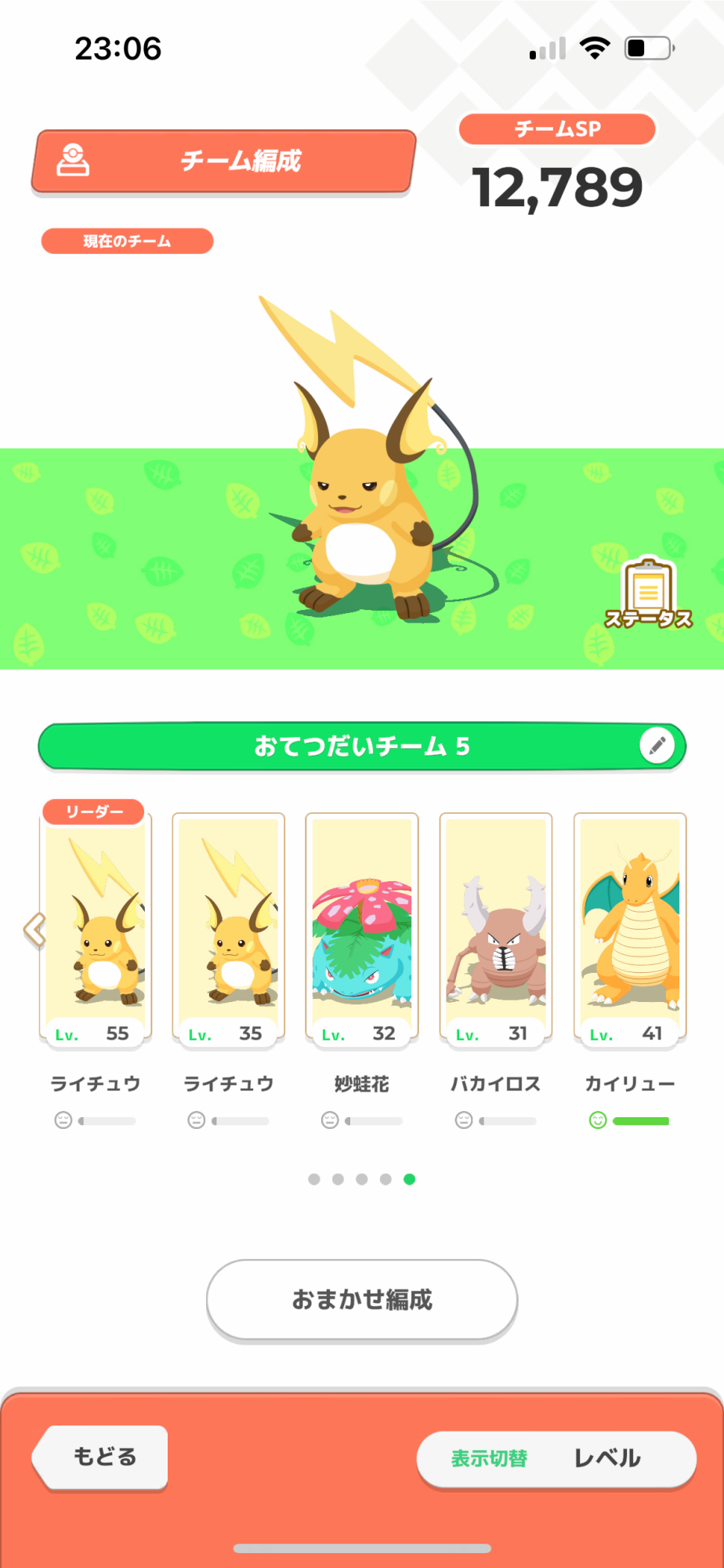Switch the display with 表示切替 レベル
This screenshot has width=724, height=1568.
[556, 1459]
